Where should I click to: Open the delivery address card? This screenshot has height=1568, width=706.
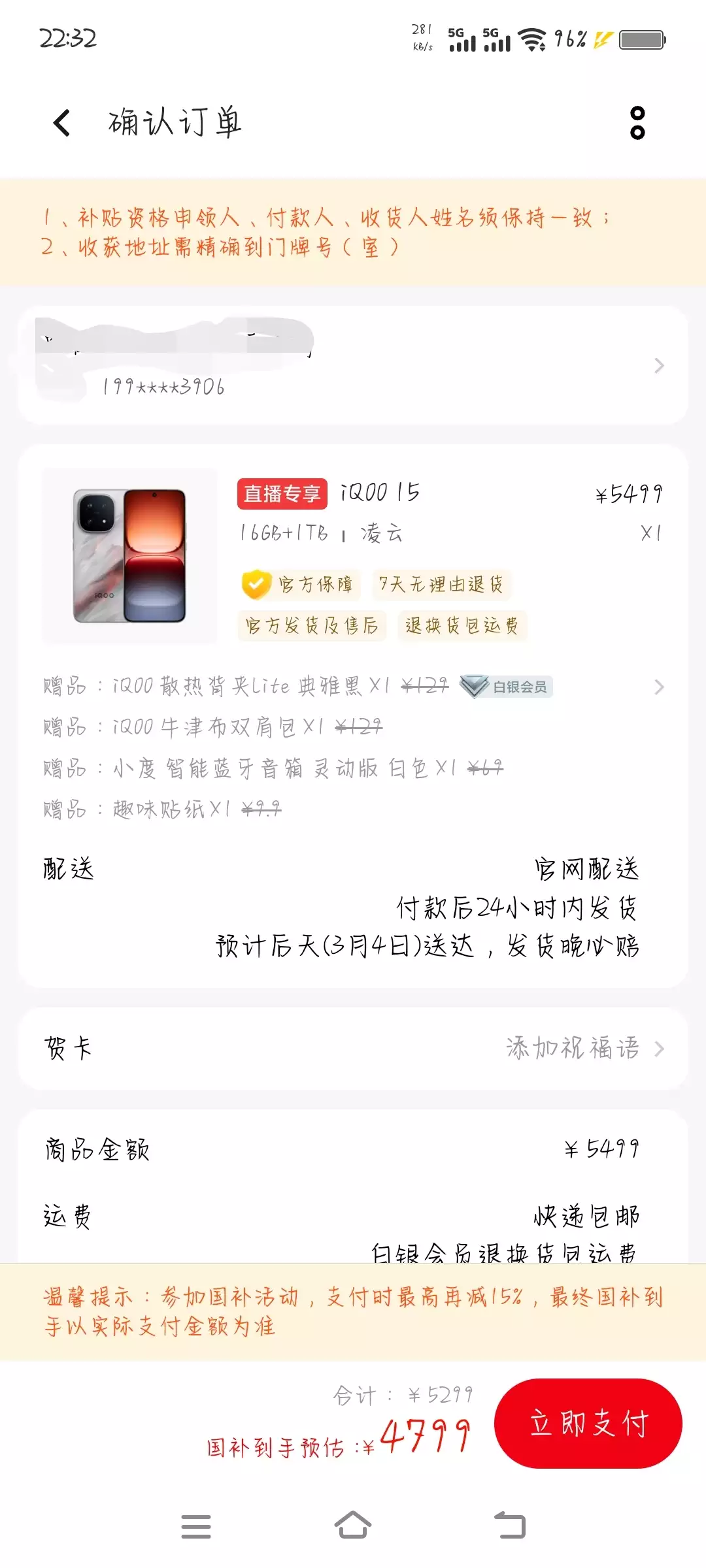353,366
